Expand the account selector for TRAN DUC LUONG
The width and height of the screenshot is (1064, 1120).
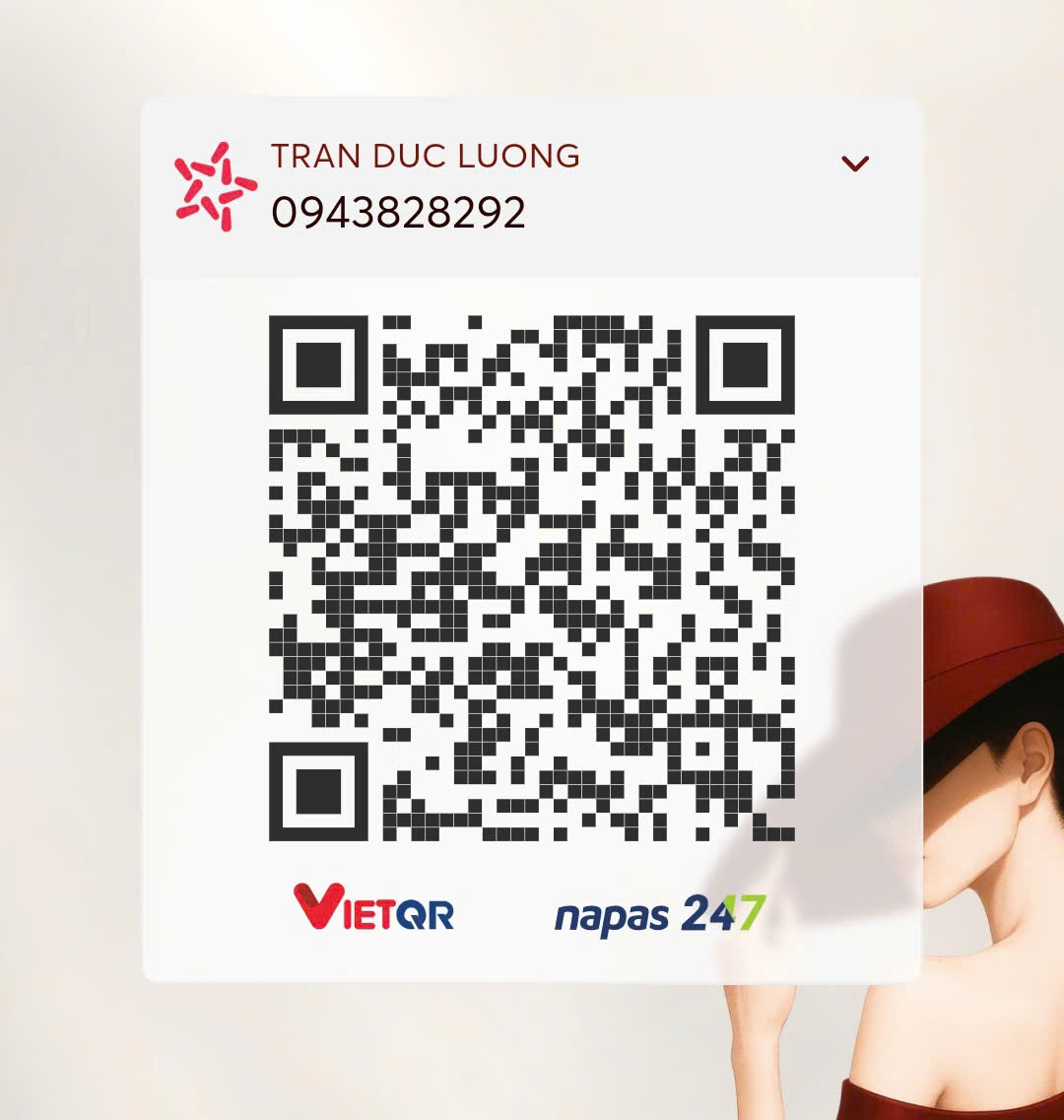855,164
